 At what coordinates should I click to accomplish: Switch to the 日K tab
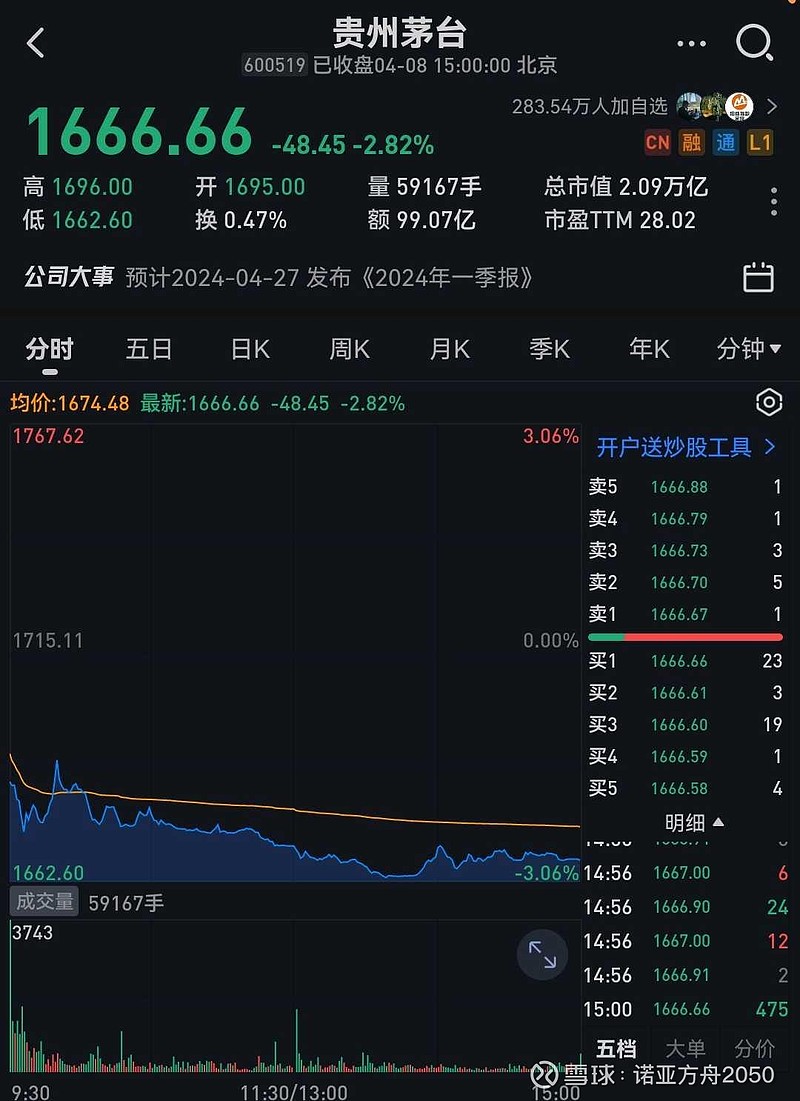click(249, 349)
